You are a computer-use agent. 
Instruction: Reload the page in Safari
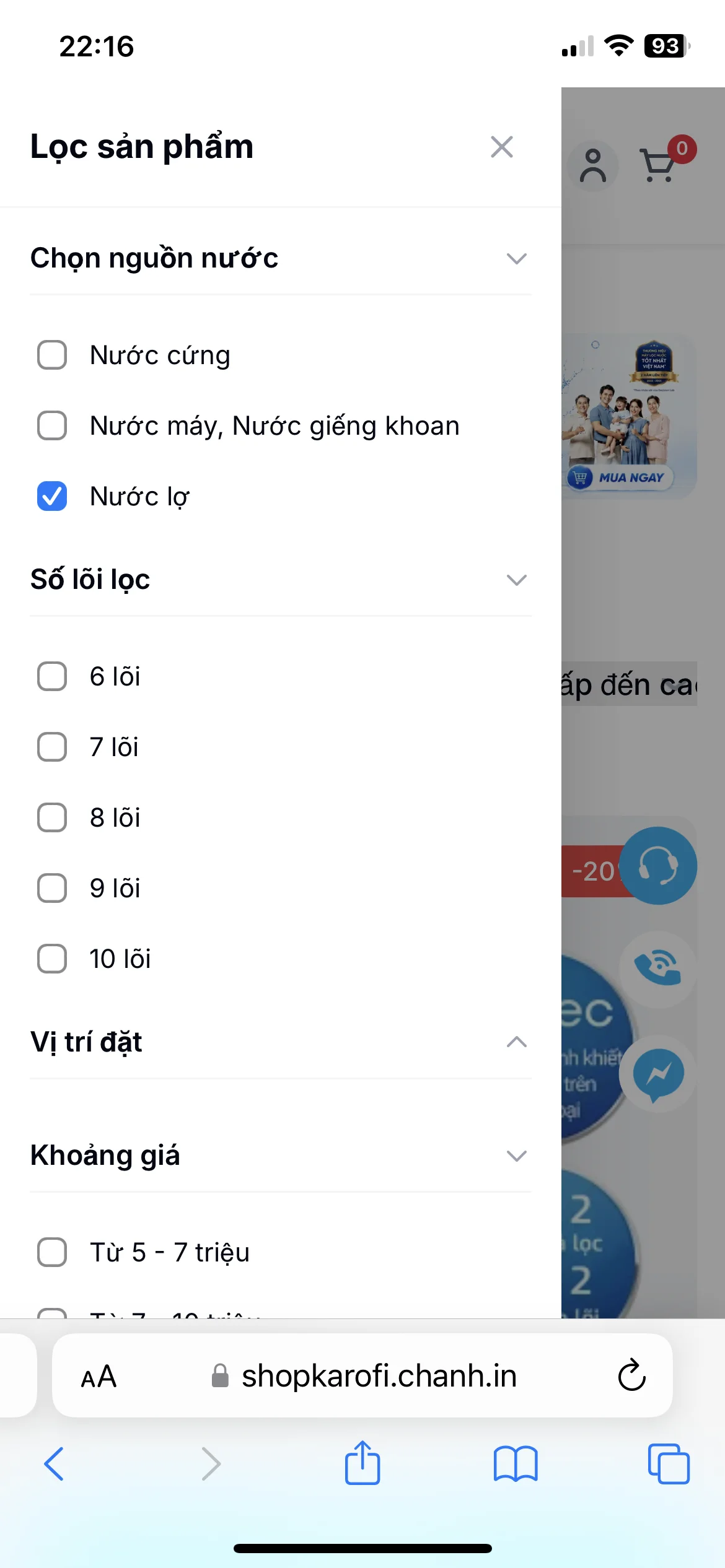[x=631, y=1375]
